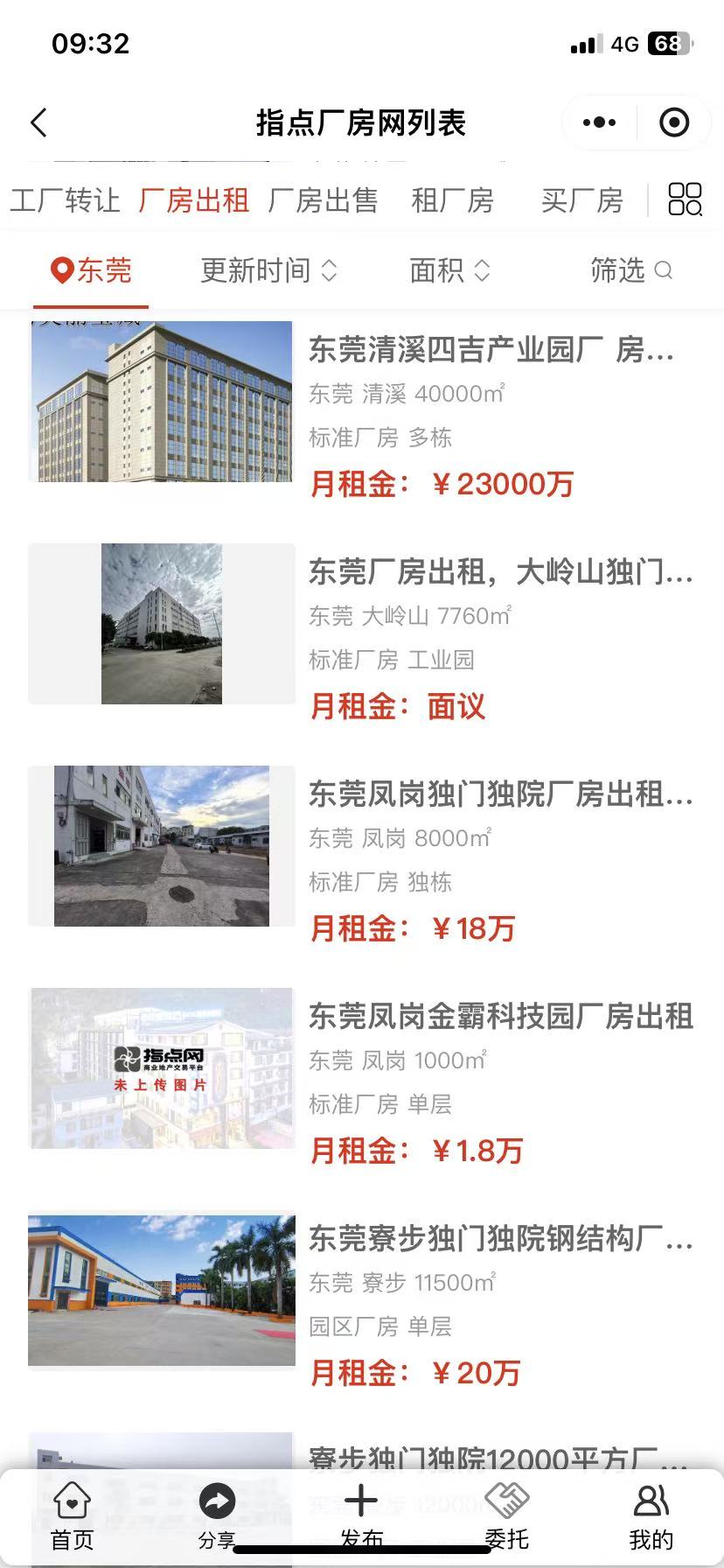The image size is (724, 1568).
Task: Open the 筛选 filter options
Action: (630, 270)
